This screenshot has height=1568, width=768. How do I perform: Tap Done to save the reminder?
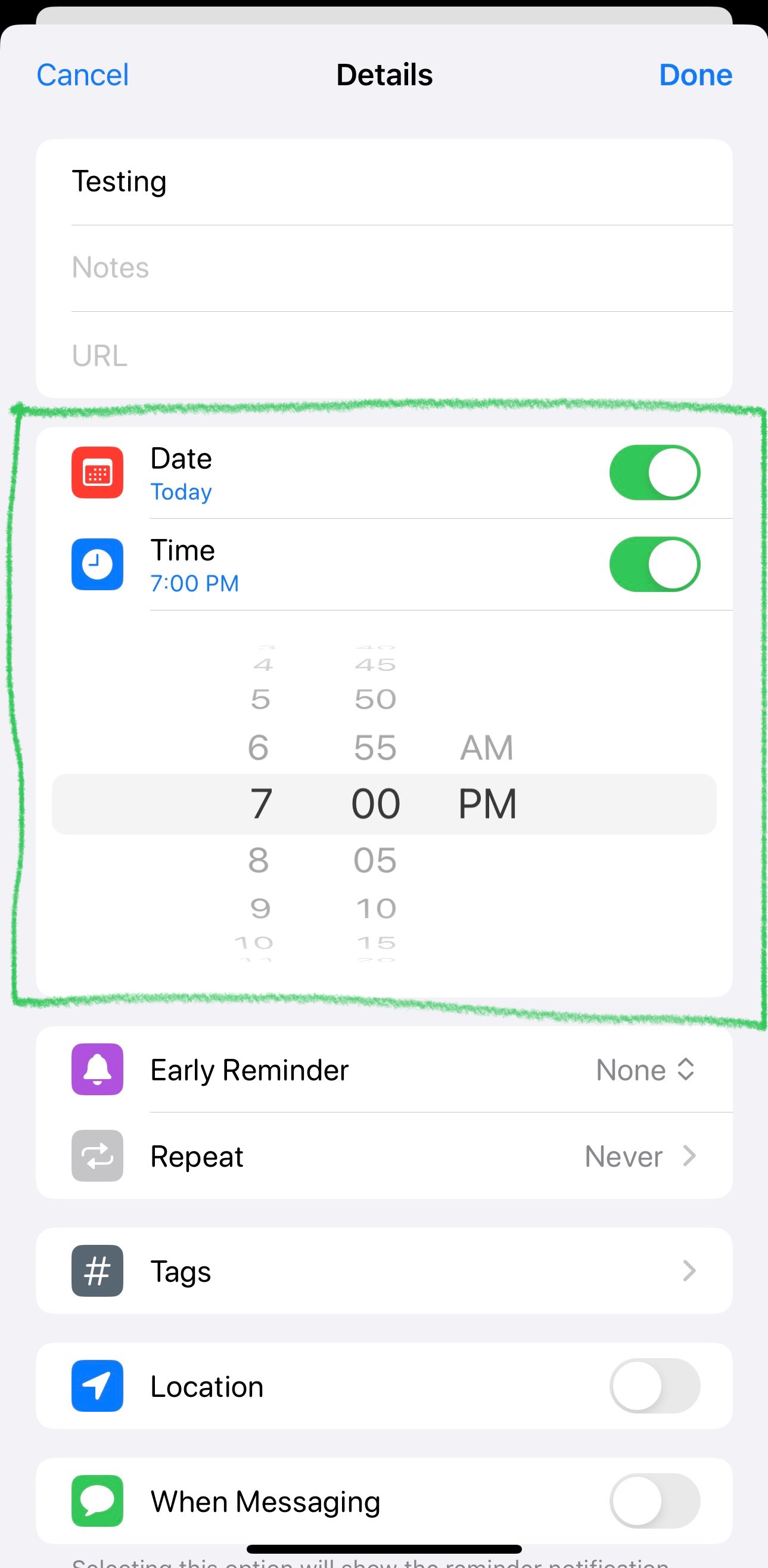click(695, 75)
